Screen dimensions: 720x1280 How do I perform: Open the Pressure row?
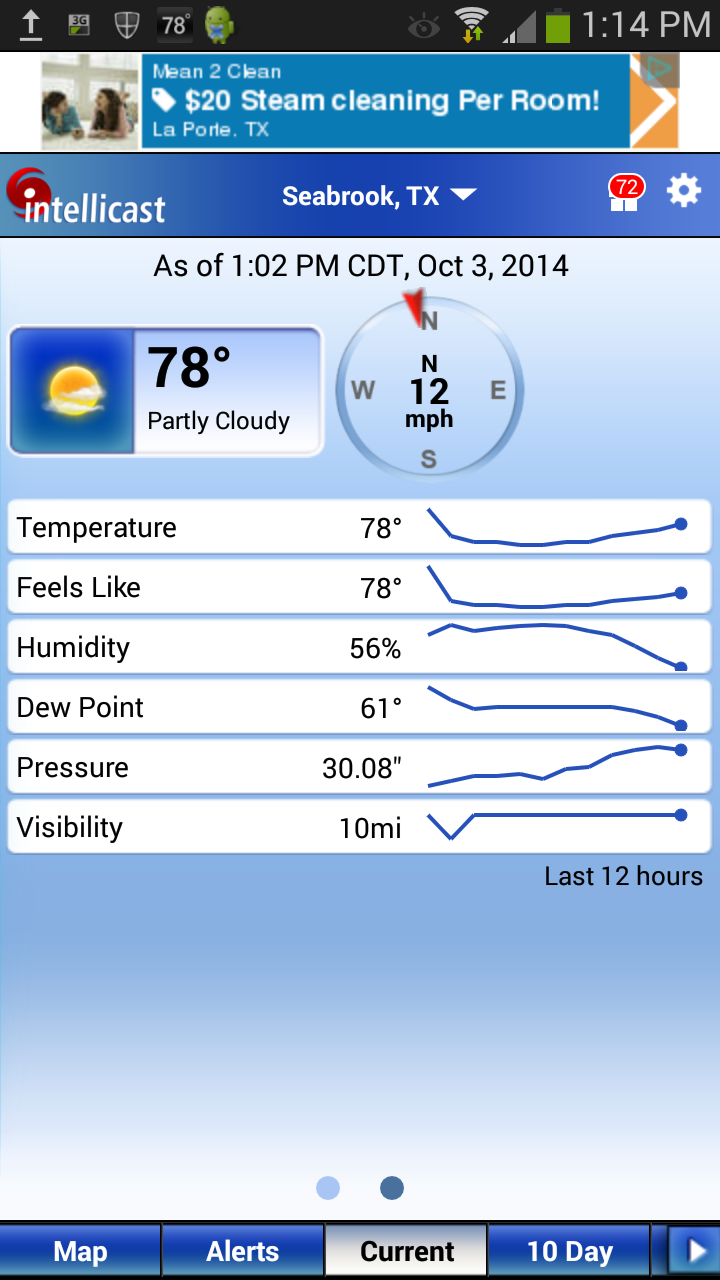click(x=360, y=768)
